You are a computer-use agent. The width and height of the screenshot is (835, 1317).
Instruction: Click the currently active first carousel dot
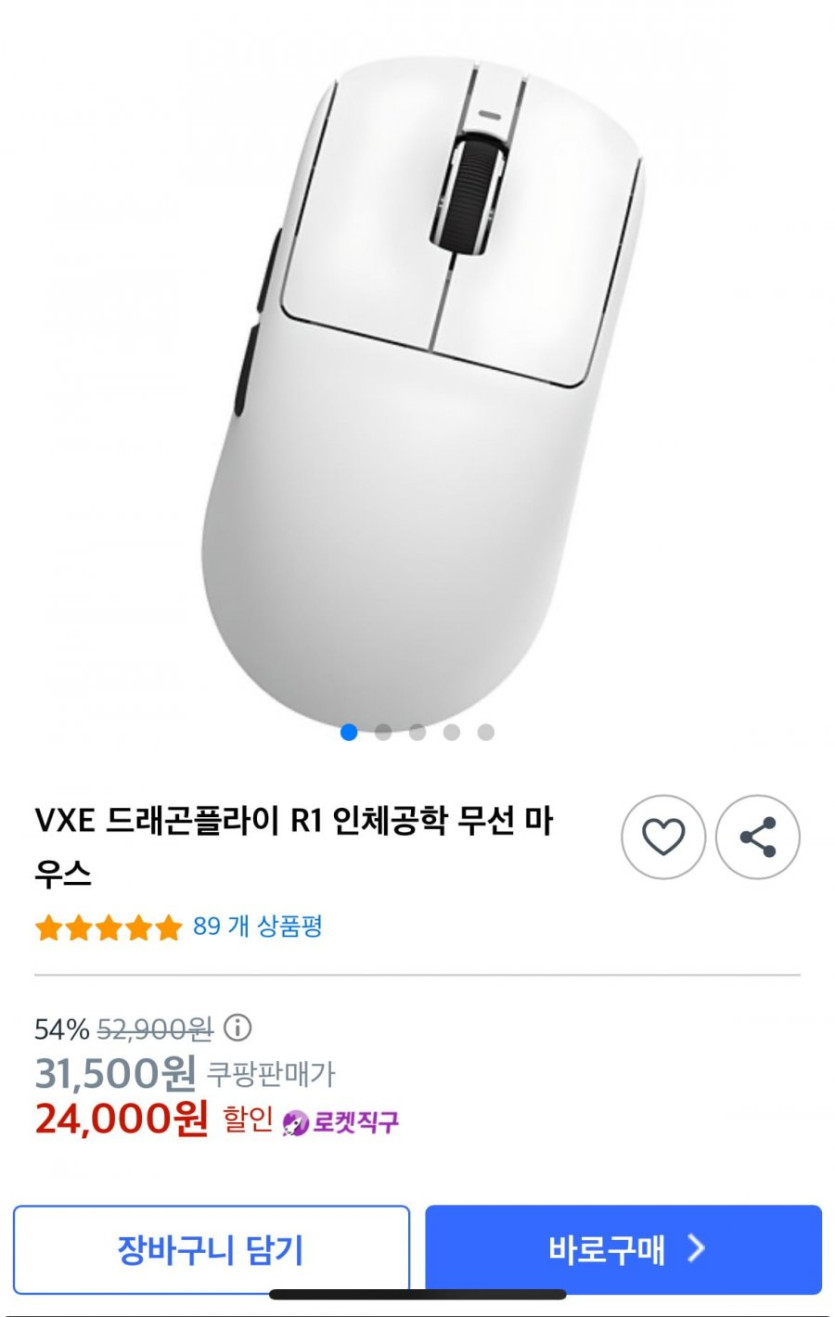click(x=347, y=732)
